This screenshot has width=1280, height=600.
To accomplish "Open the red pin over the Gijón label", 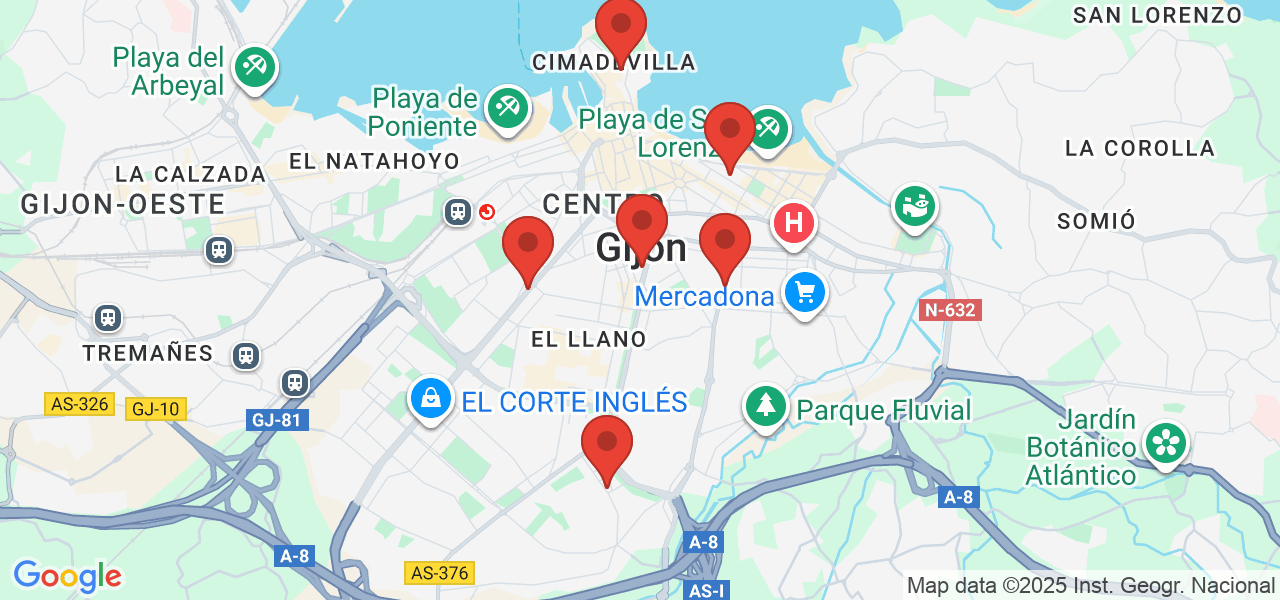I will click(x=641, y=224).
